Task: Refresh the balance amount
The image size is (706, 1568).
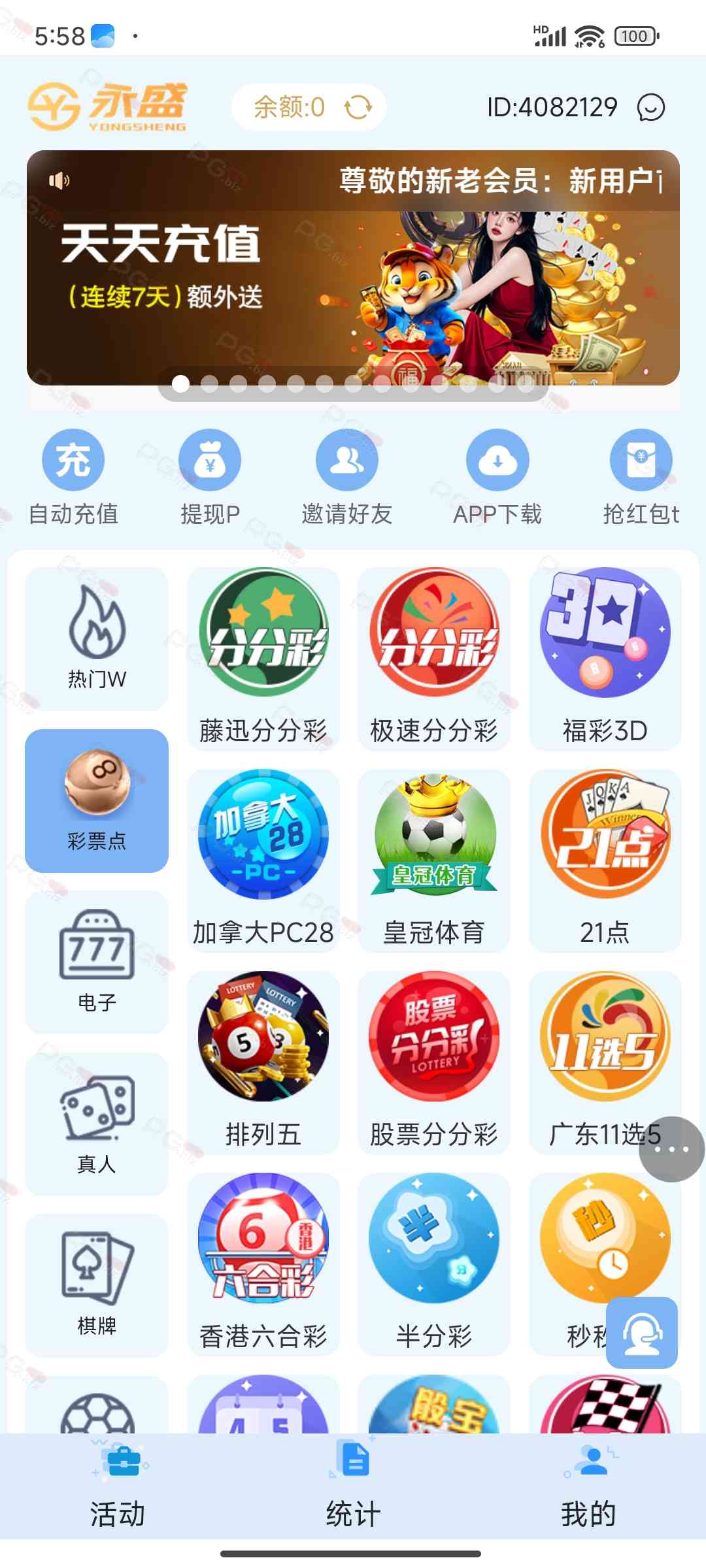Action: tap(358, 107)
